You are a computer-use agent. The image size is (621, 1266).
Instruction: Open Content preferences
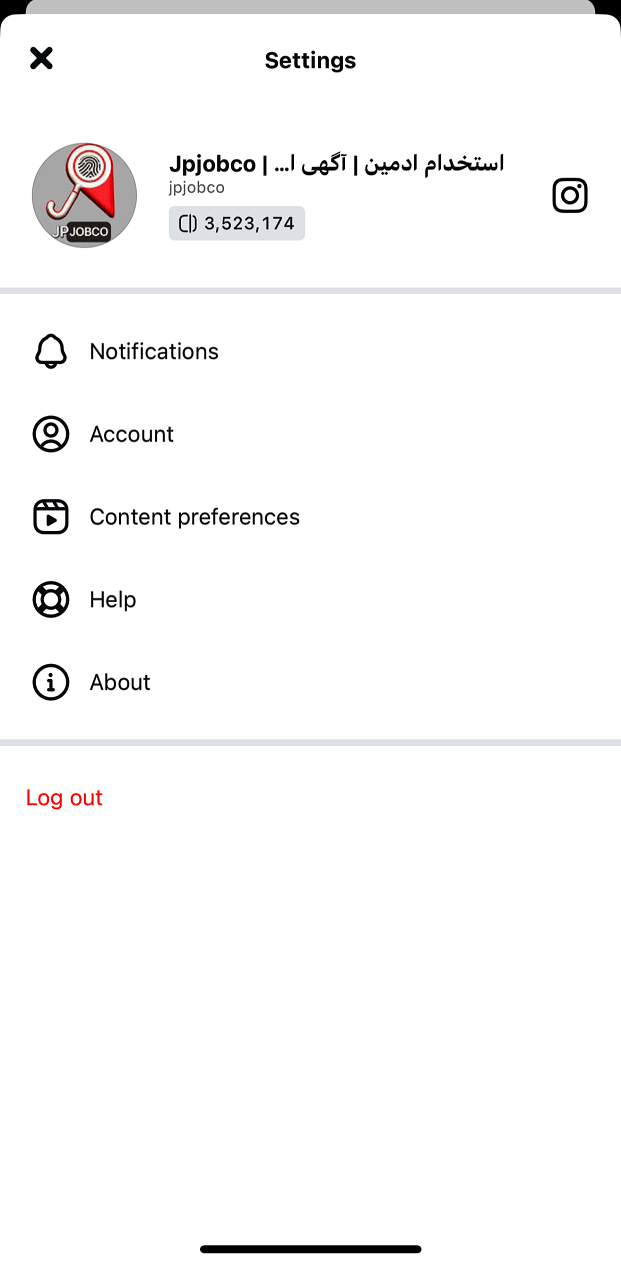194,517
